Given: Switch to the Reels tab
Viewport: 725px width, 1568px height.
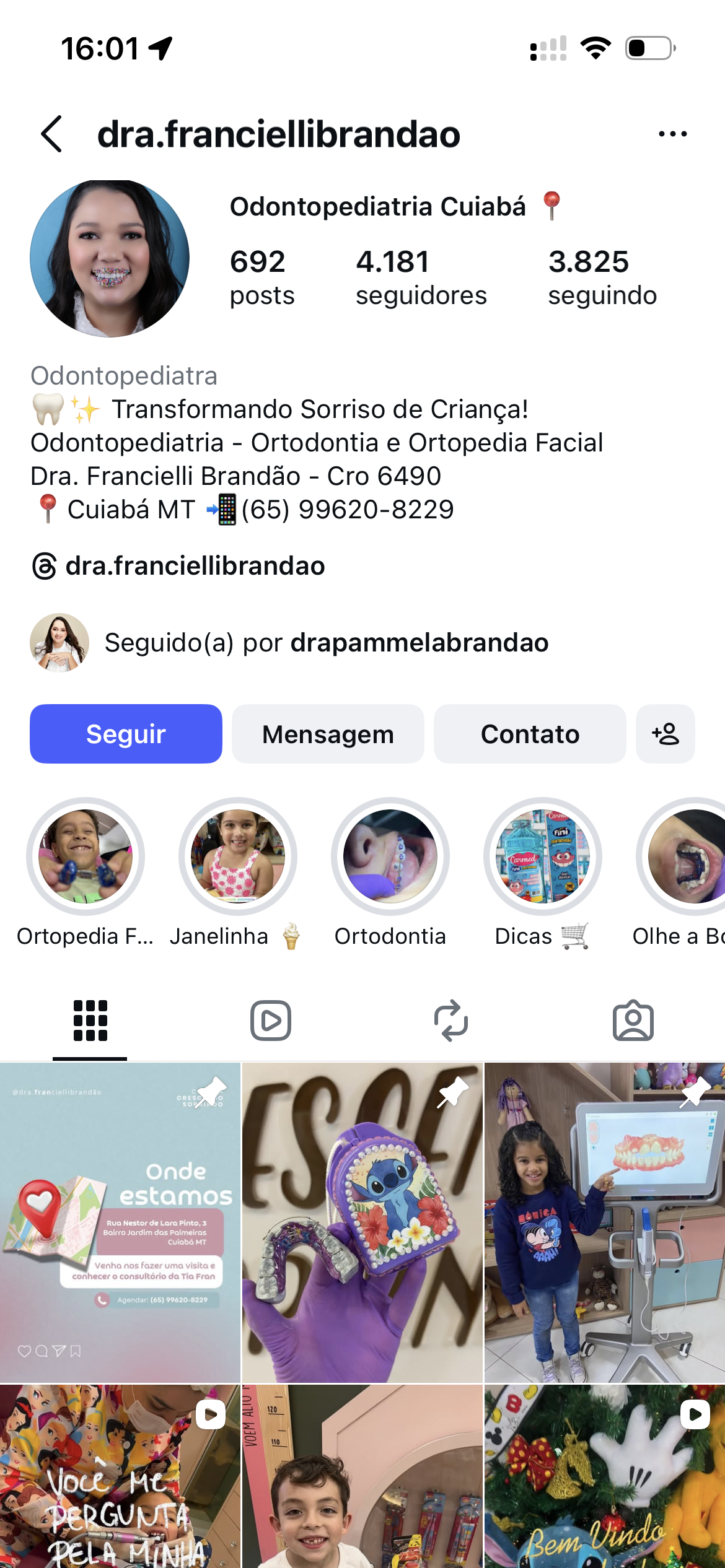Looking at the screenshot, I should click(271, 1020).
